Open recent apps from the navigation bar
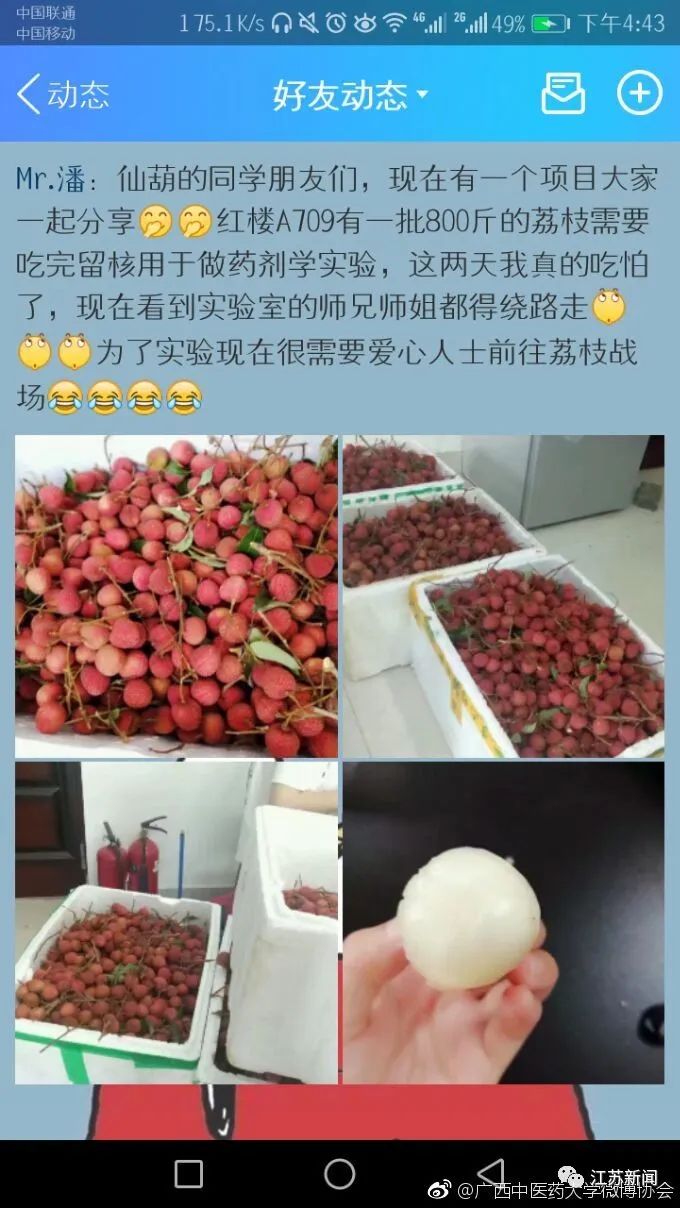 (189, 1174)
